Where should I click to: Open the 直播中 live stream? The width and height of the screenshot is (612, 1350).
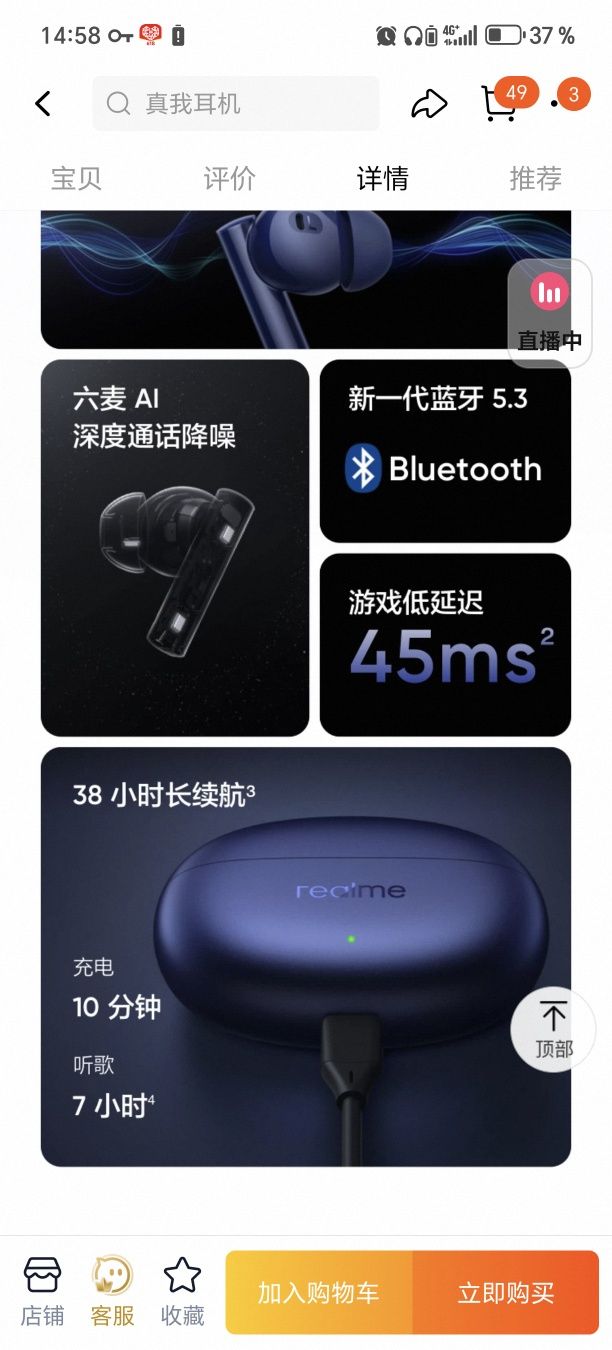(x=550, y=313)
